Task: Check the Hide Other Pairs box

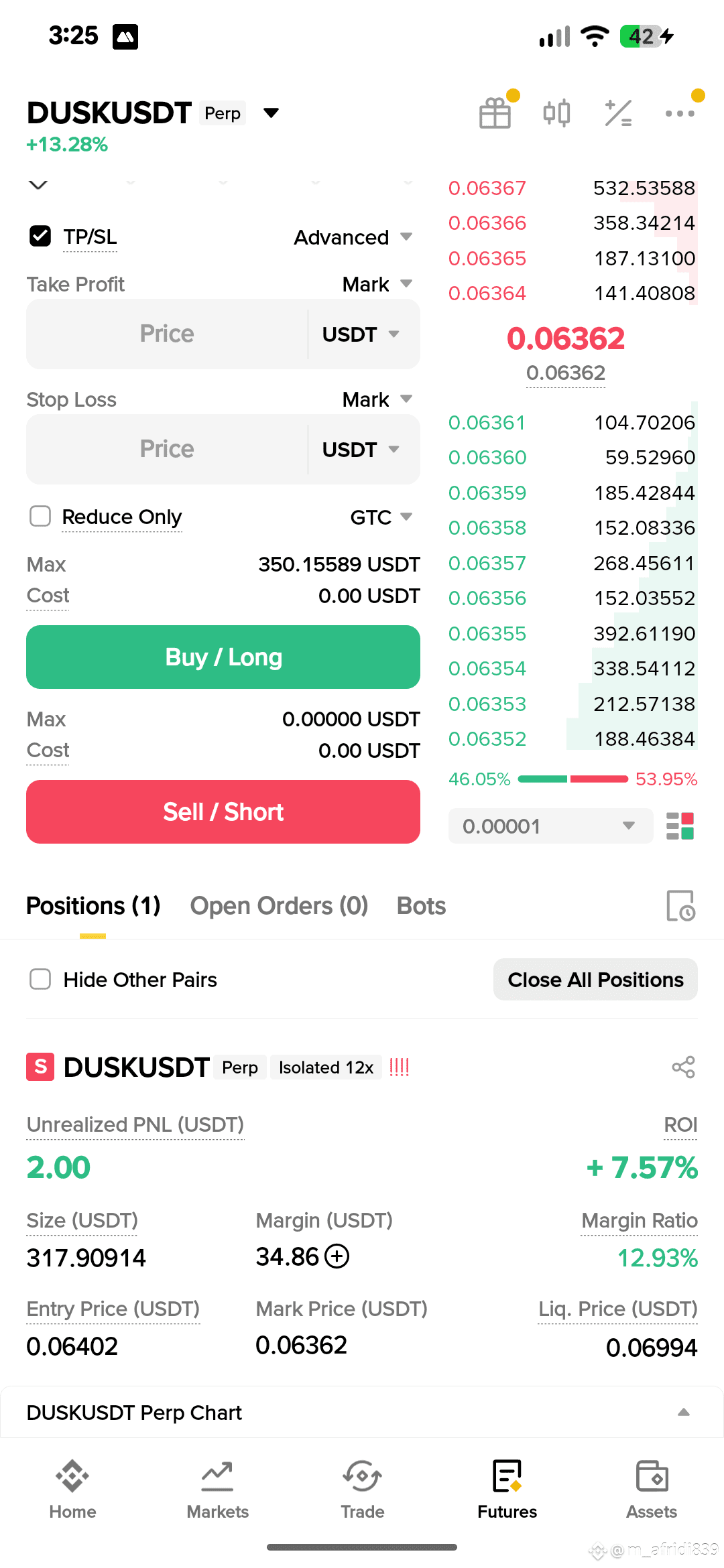Action: [40, 979]
